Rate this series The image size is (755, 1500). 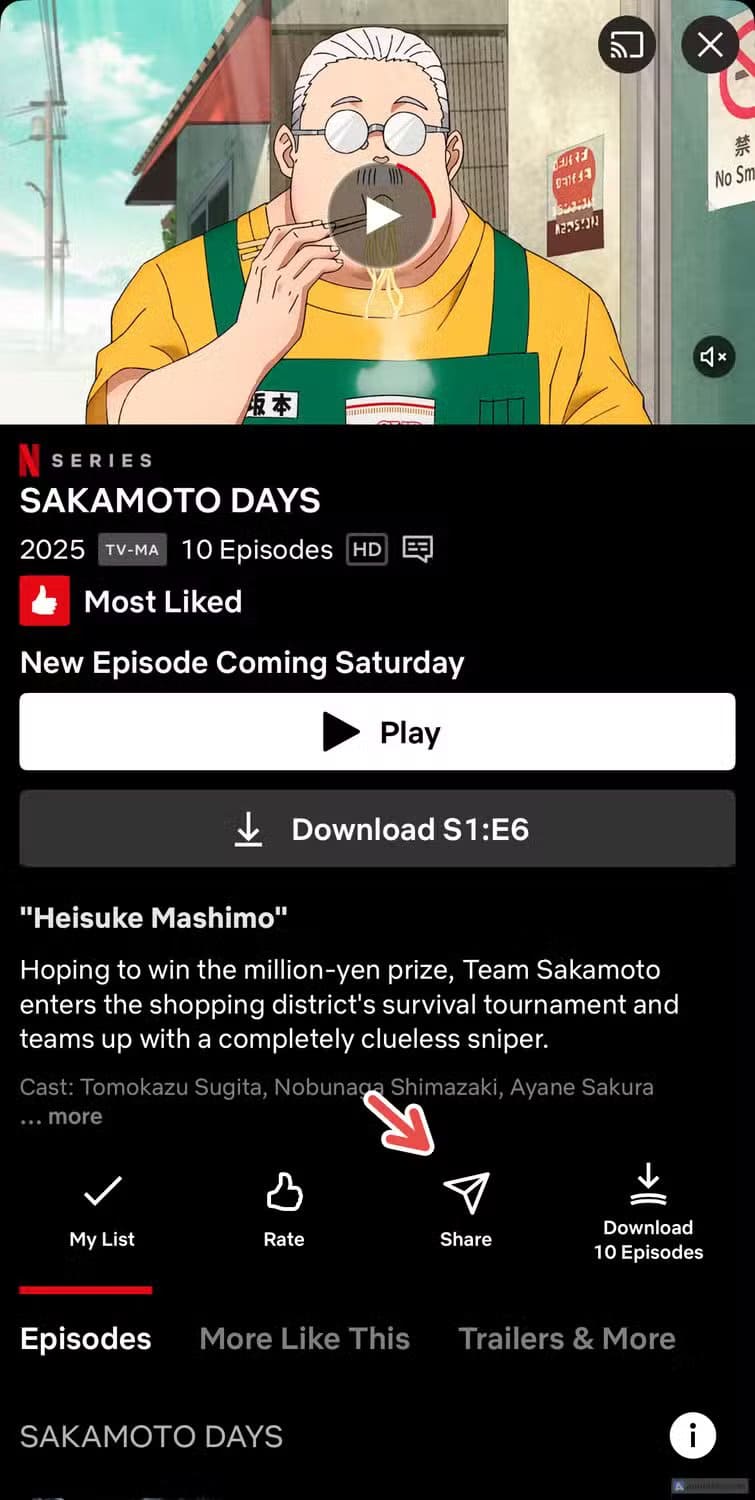click(284, 1210)
